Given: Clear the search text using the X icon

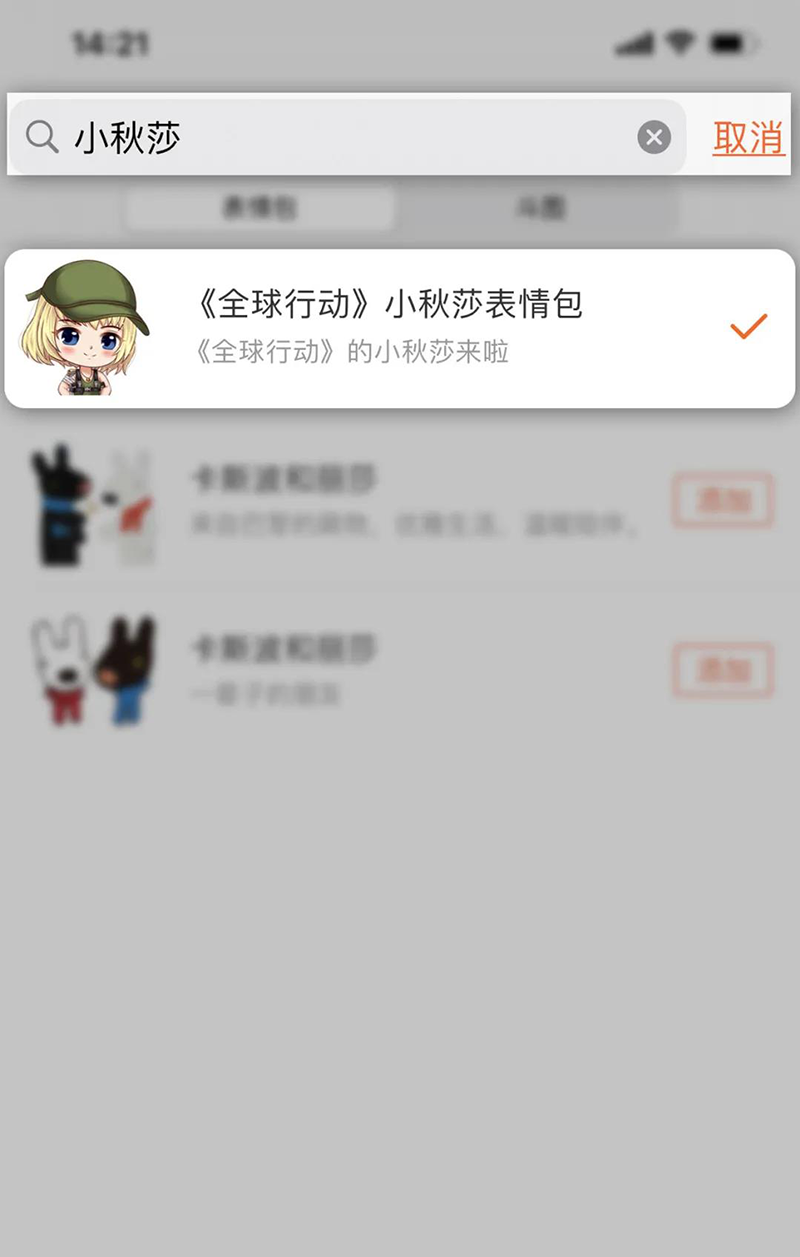Looking at the screenshot, I should 655,137.
